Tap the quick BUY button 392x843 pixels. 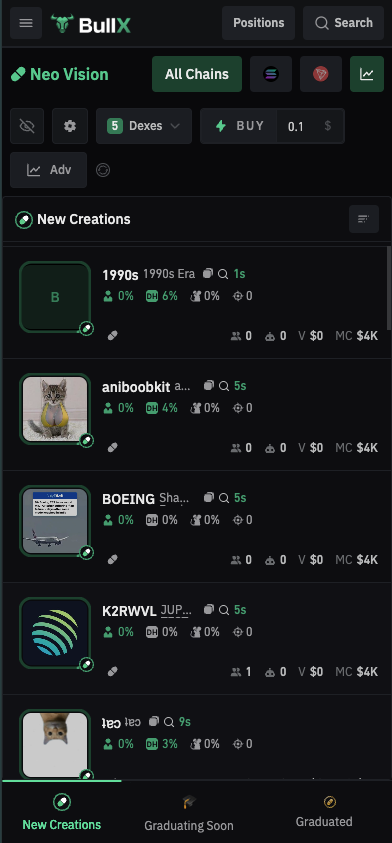point(239,126)
